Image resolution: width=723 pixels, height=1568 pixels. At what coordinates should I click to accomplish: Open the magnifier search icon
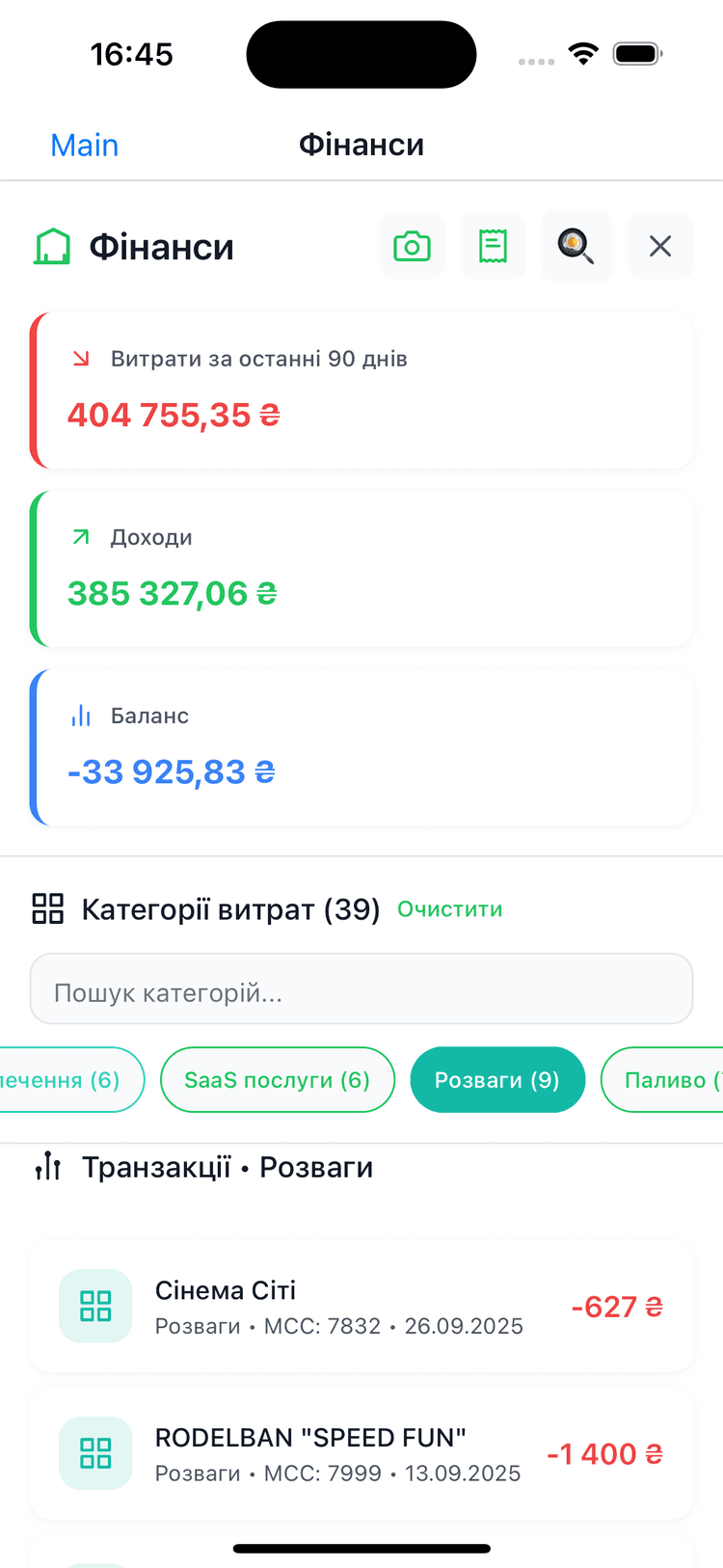point(576,247)
